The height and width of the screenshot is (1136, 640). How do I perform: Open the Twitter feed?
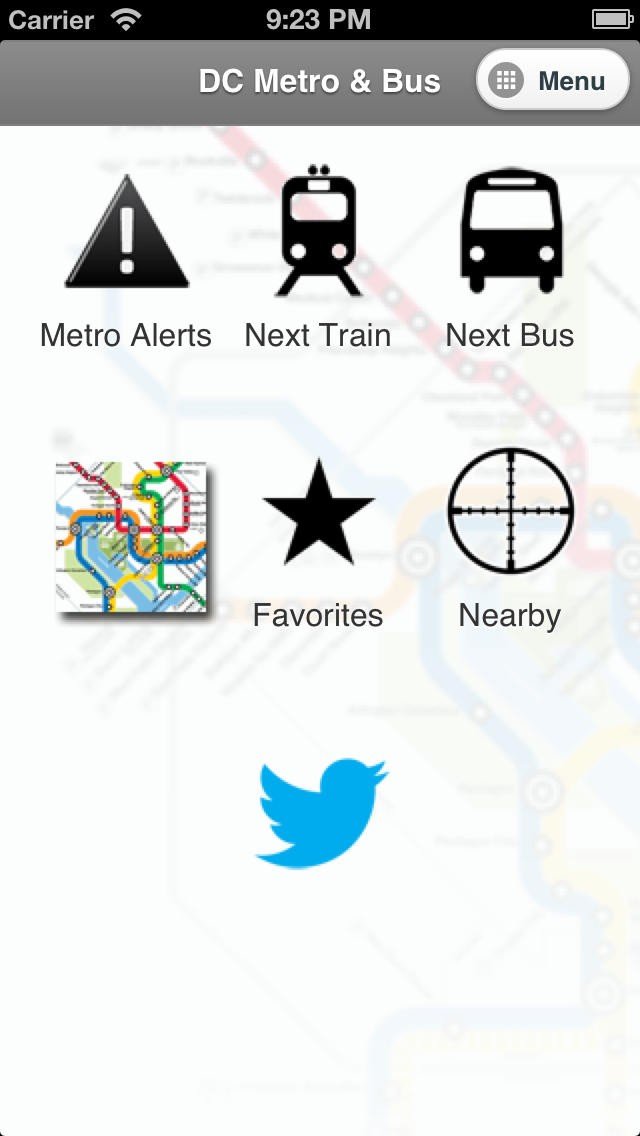(321, 810)
